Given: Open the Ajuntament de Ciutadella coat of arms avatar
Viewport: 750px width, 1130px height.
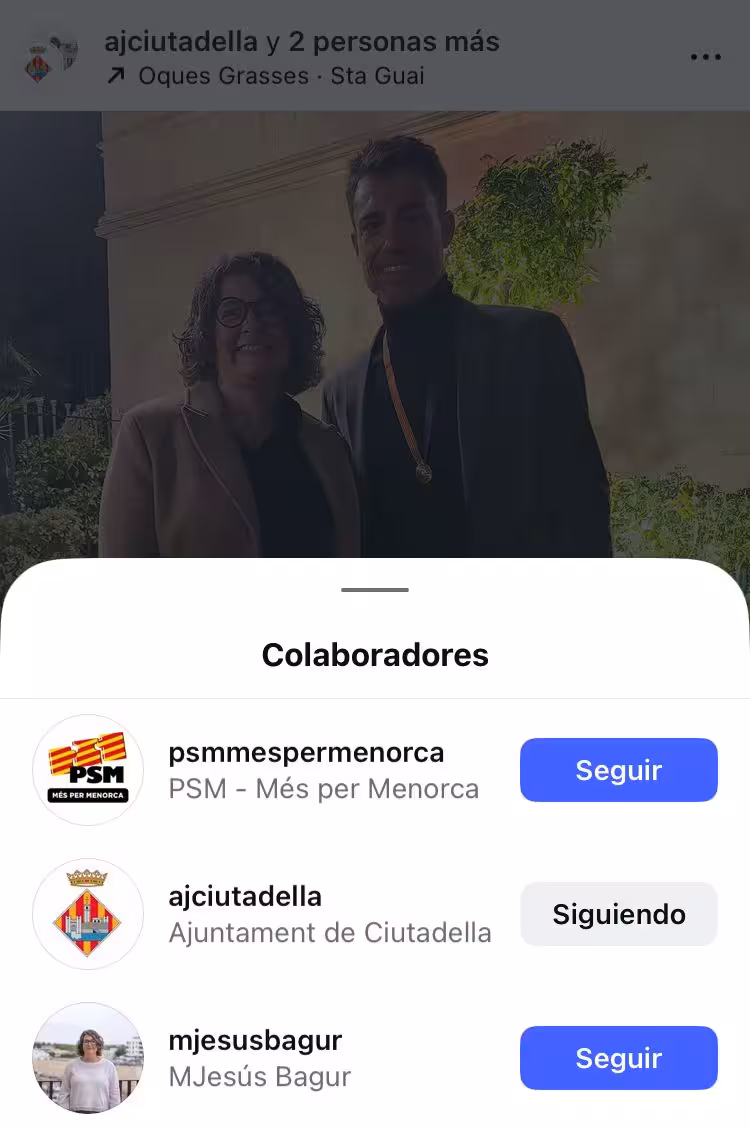Looking at the screenshot, I should click(88, 913).
